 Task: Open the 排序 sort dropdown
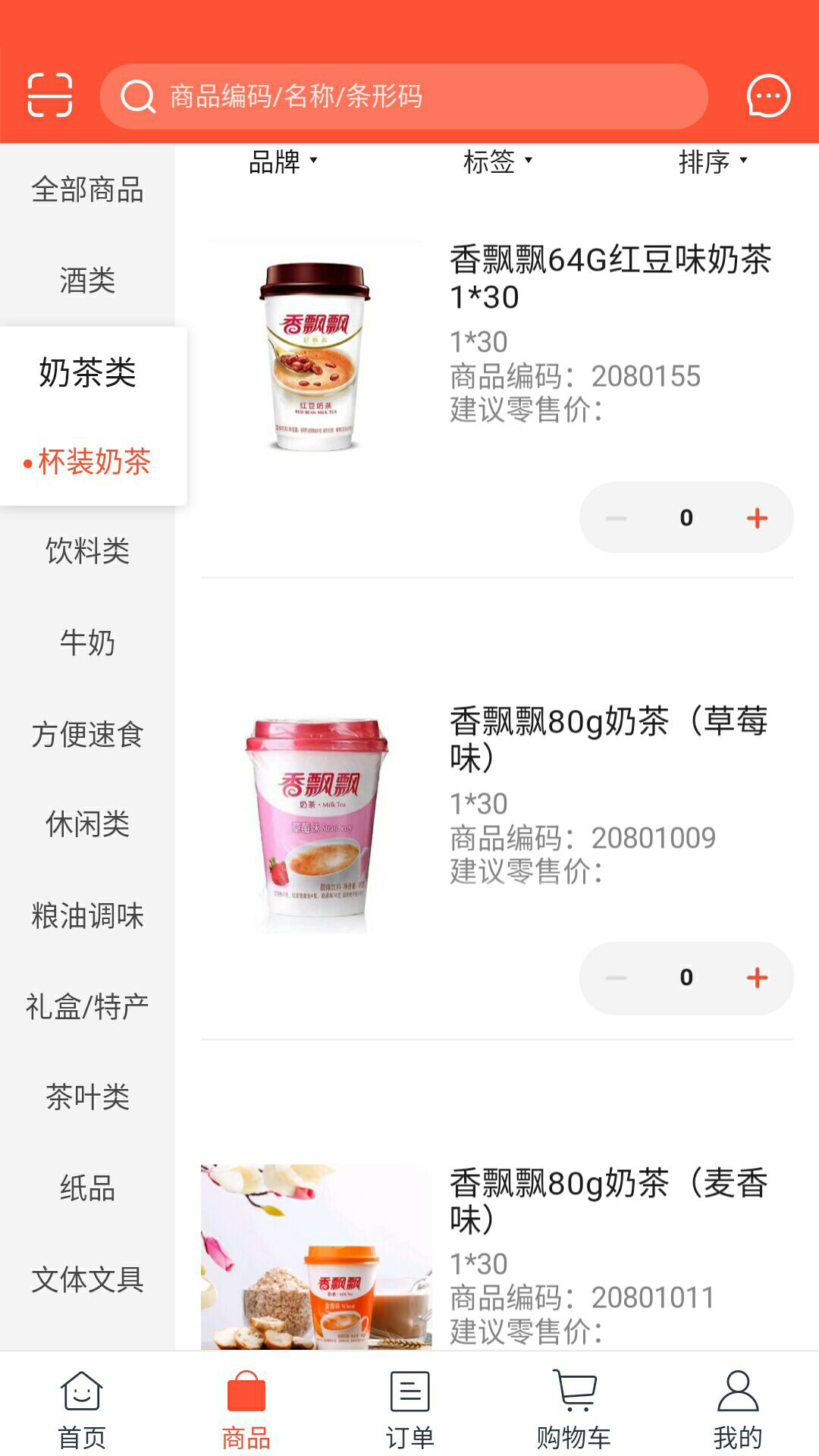coord(711,160)
